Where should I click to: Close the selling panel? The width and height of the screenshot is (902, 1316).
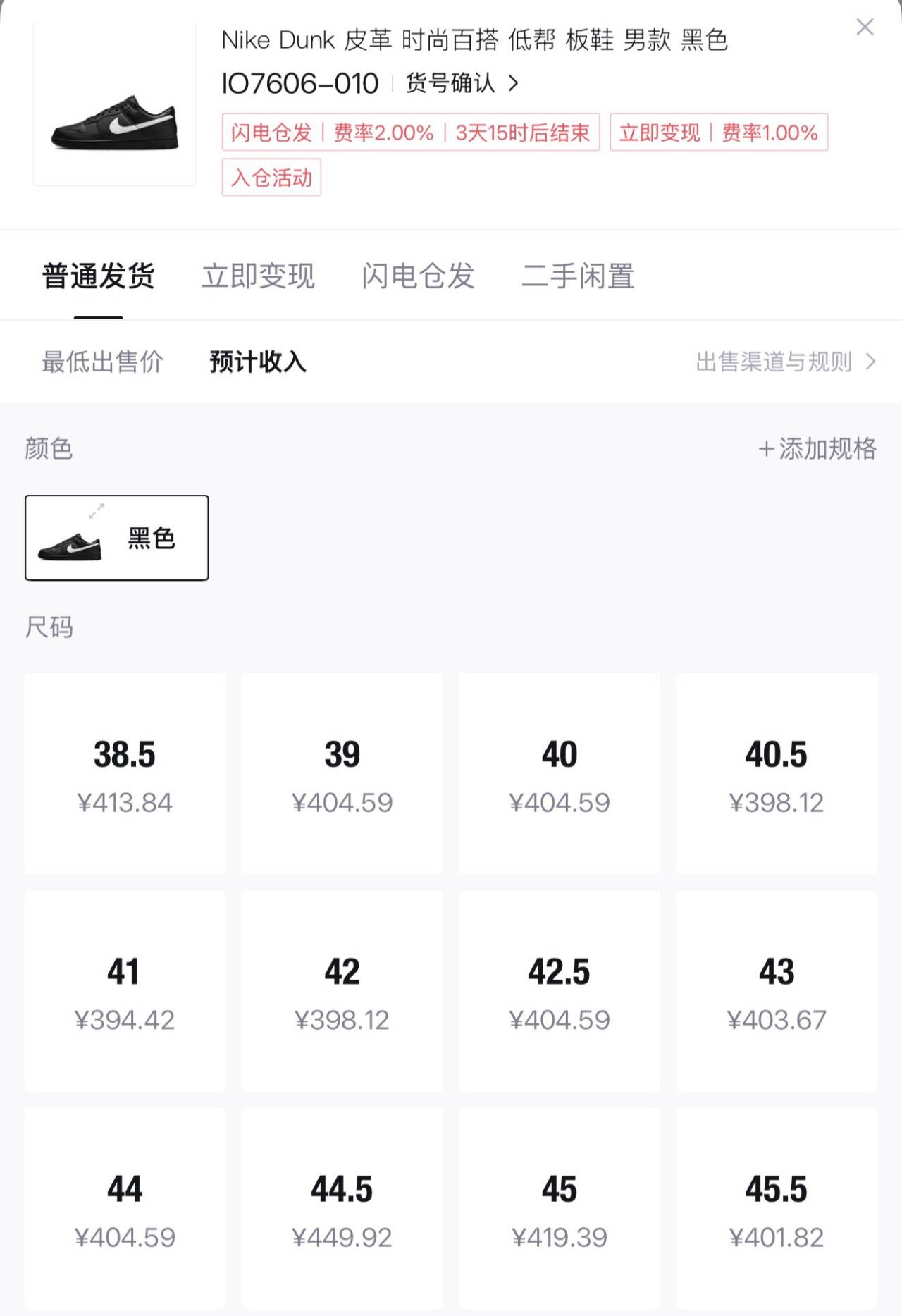click(865, 27)
